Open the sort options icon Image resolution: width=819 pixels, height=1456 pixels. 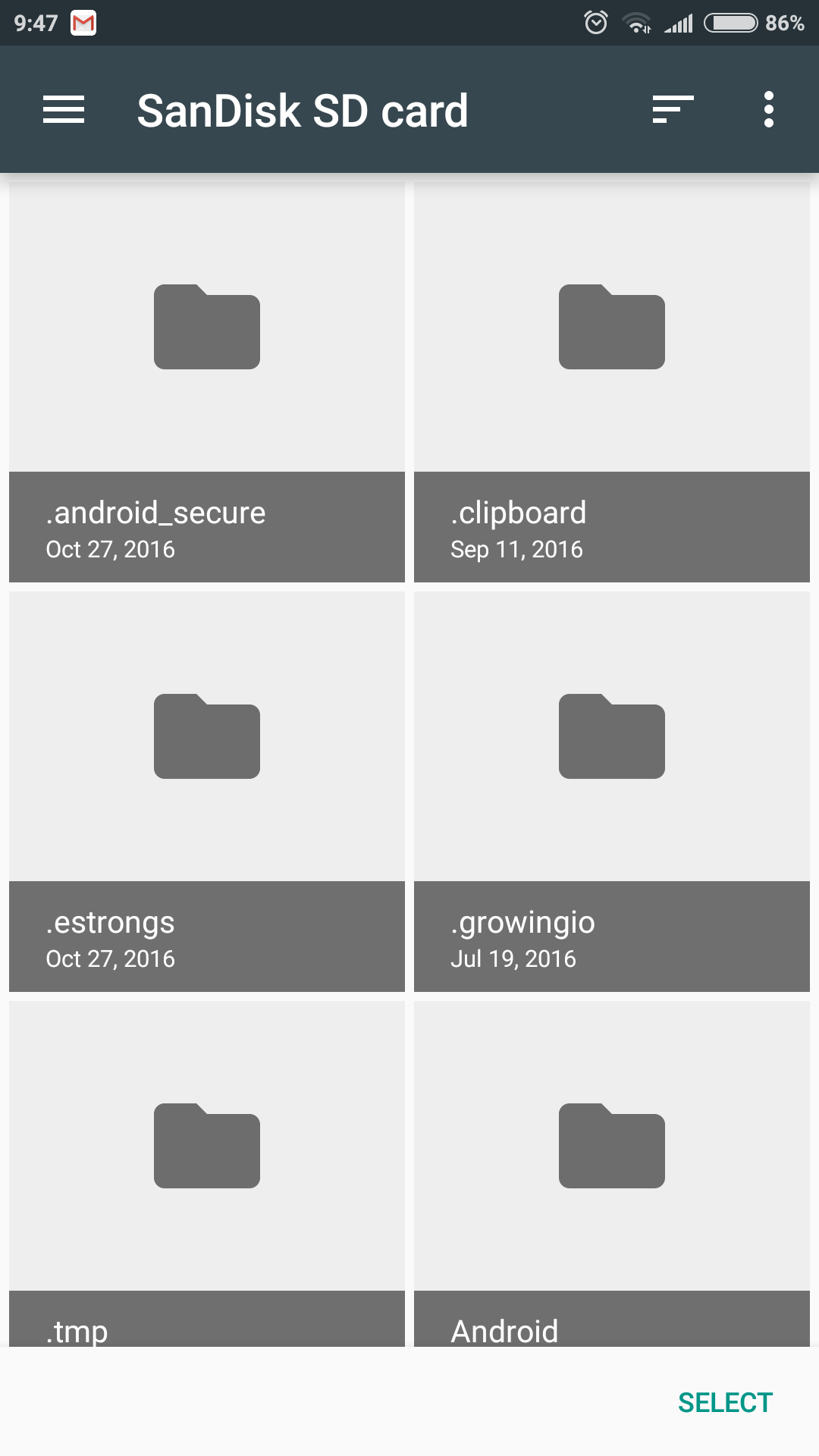(x=673, y=110)
